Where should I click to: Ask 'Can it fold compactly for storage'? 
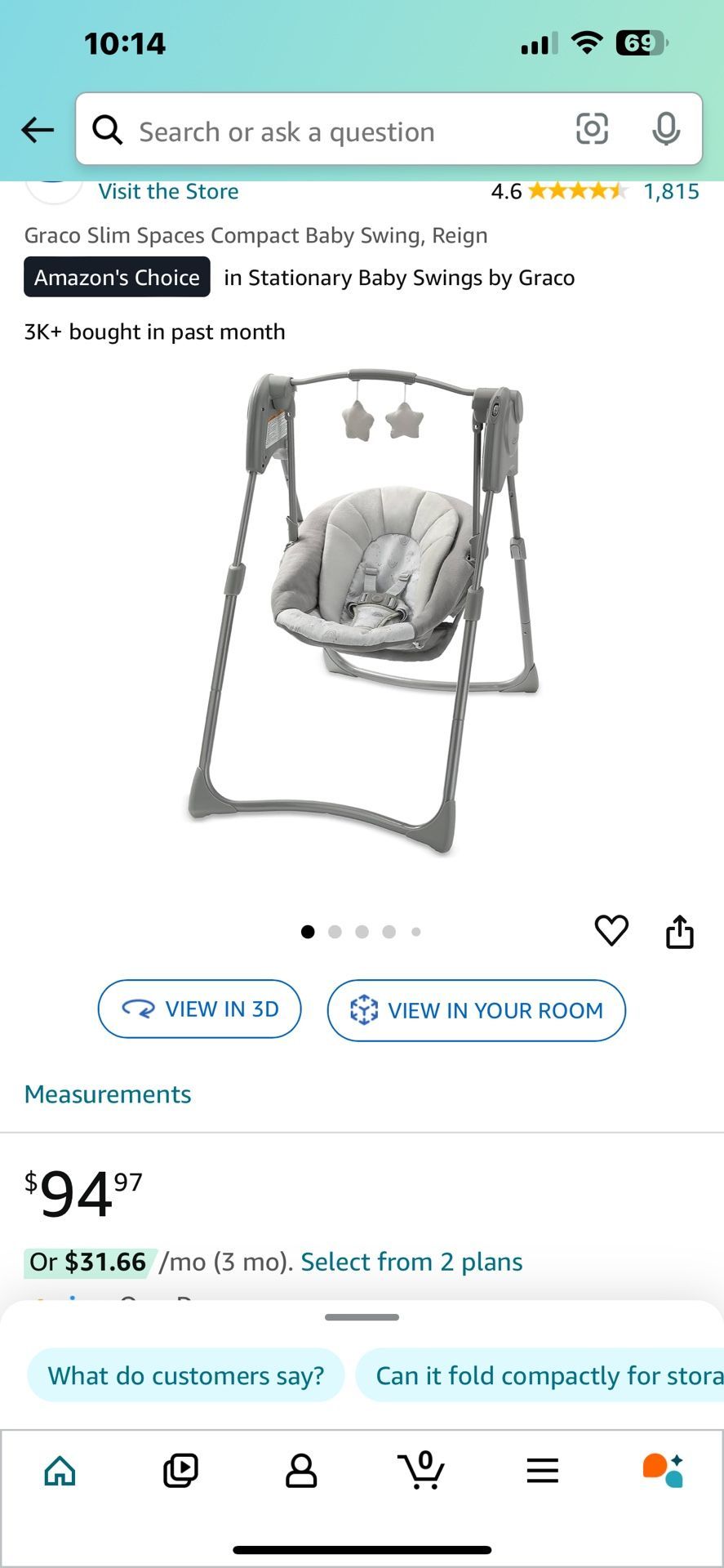click(x=540, y=1375)
